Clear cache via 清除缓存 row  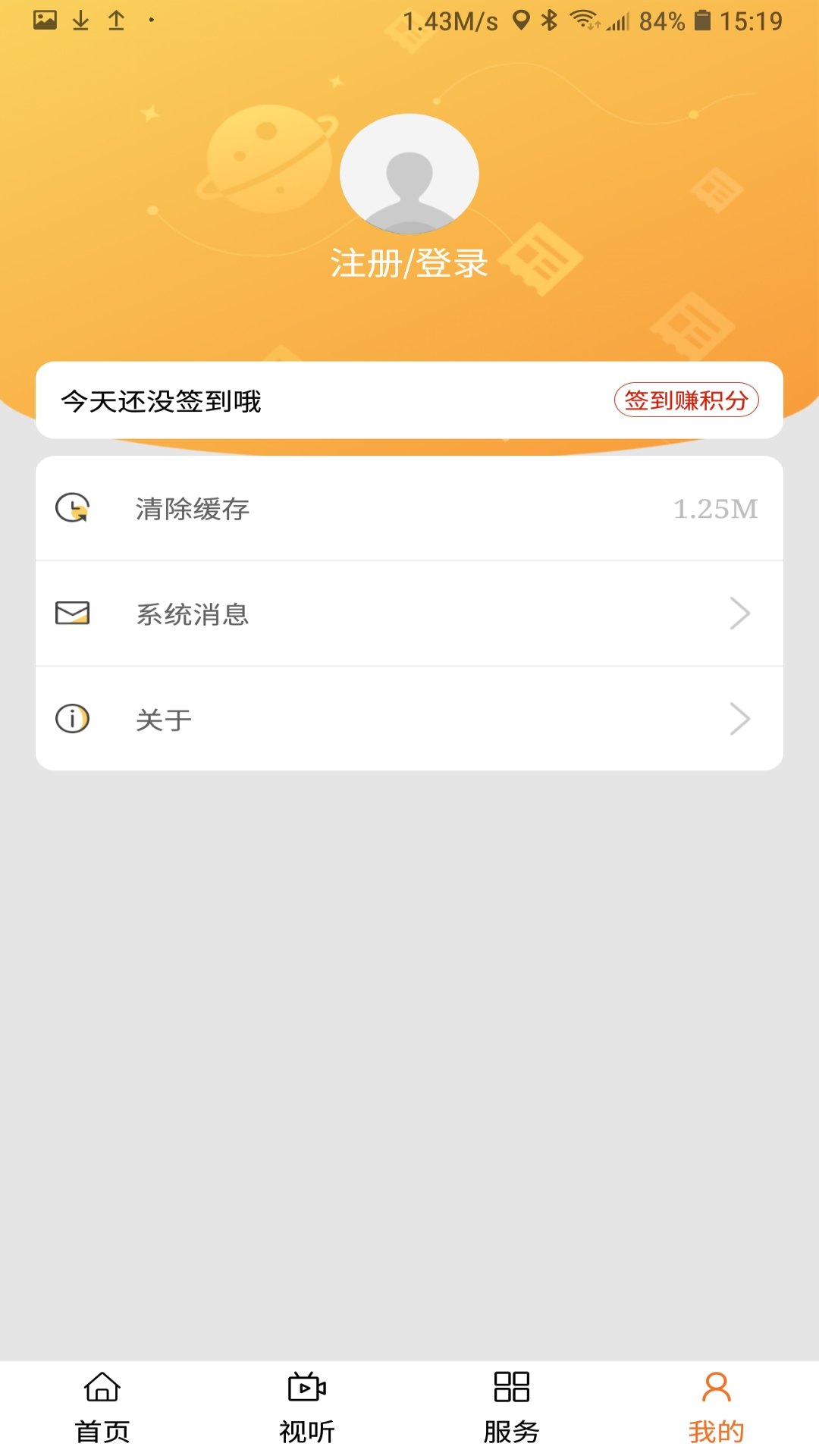point(409,509)
